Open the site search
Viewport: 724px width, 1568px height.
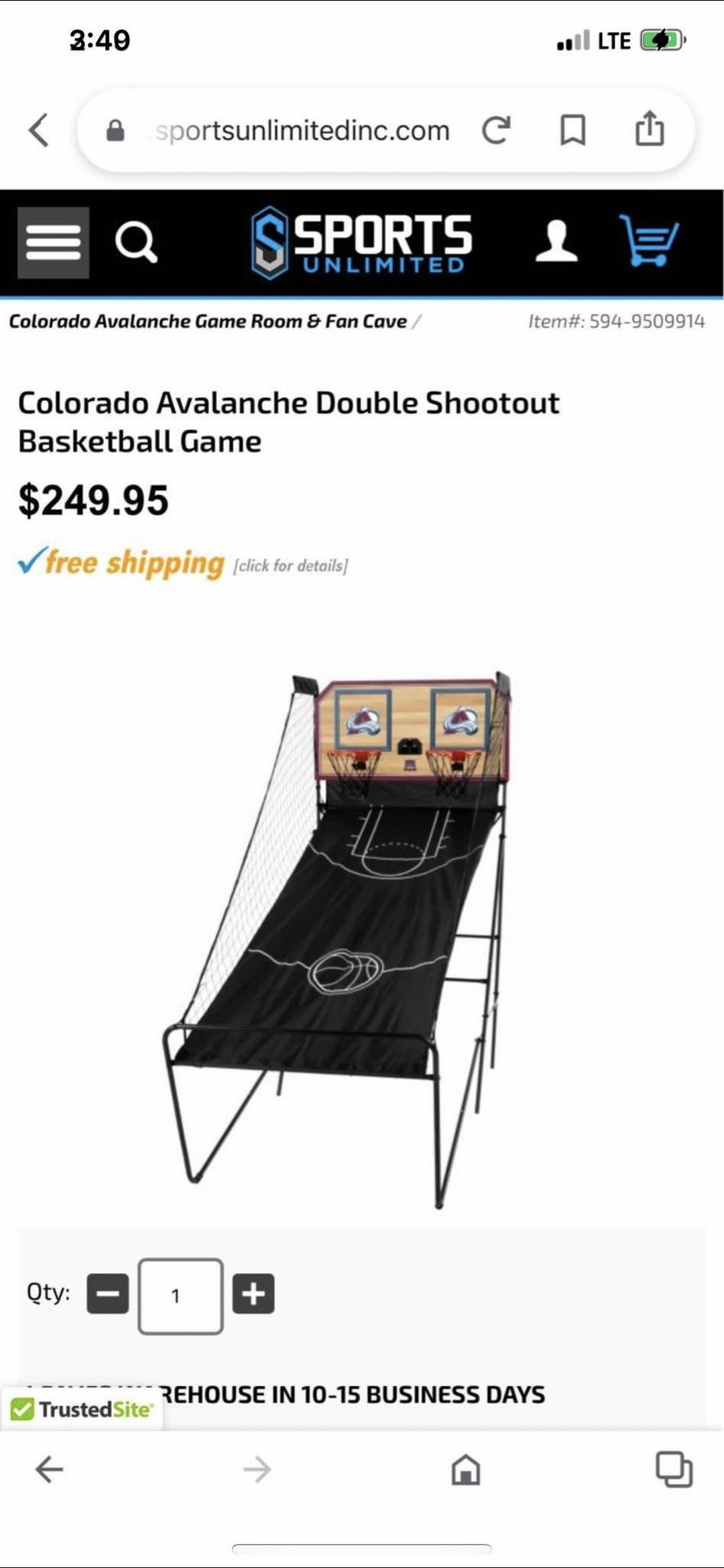pos(135,243)
